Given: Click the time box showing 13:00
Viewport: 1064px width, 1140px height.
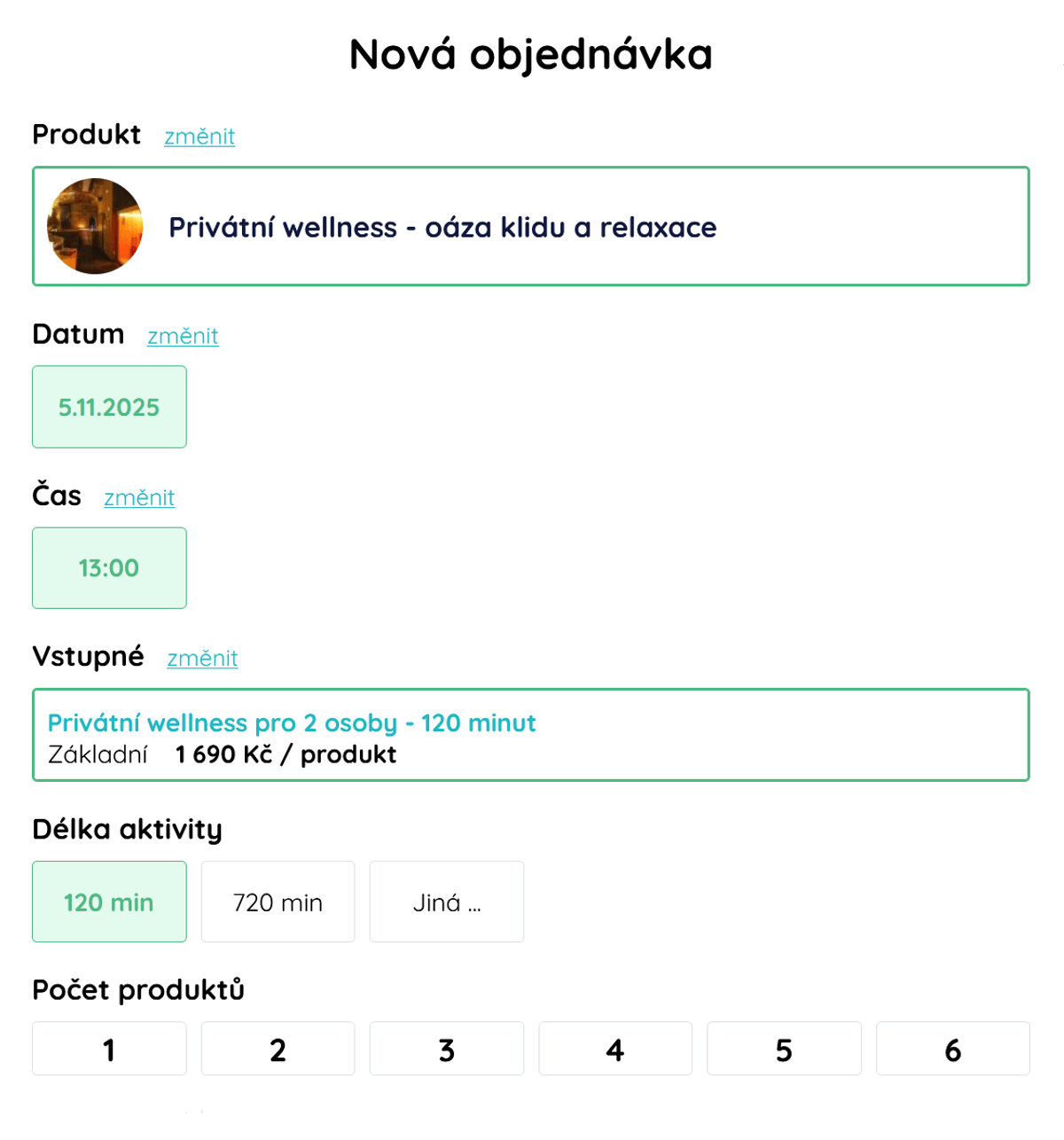Looking at the screenshot, I should coord(109,567).
